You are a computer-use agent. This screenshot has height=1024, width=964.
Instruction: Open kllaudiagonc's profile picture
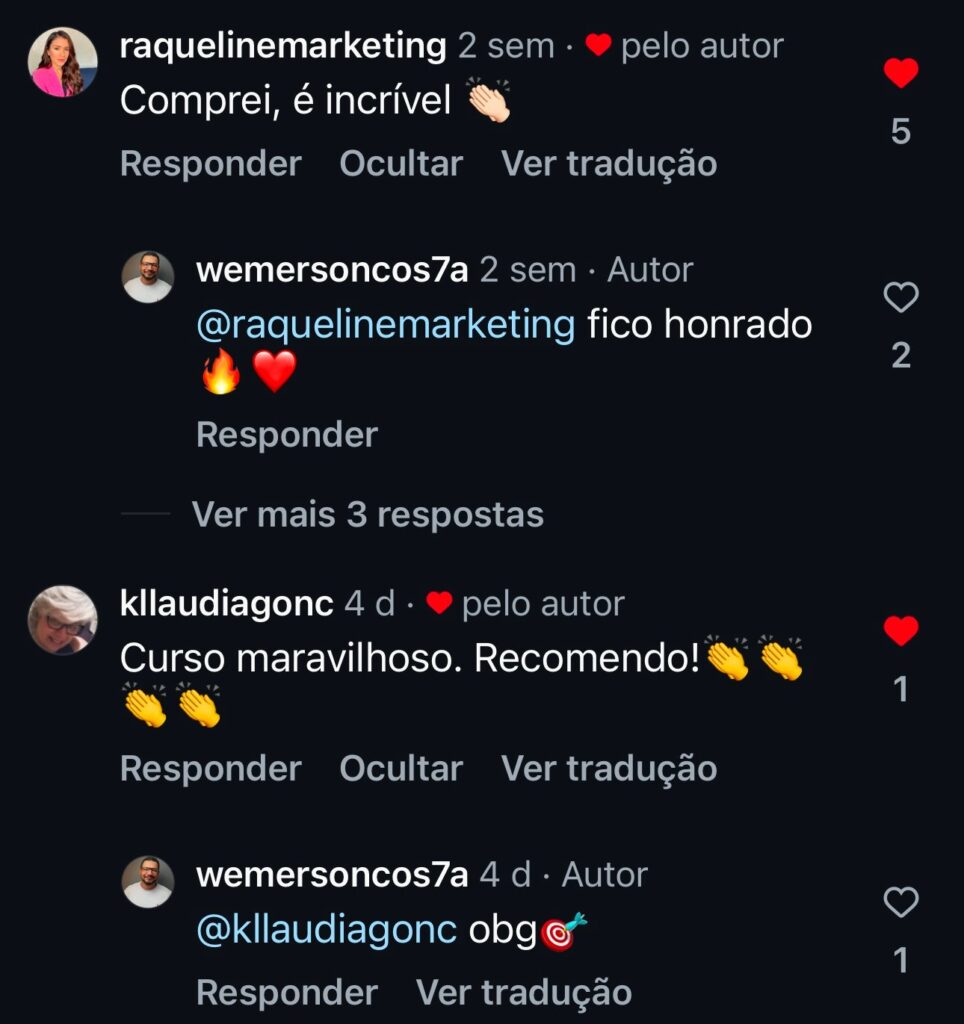(63, 620)
